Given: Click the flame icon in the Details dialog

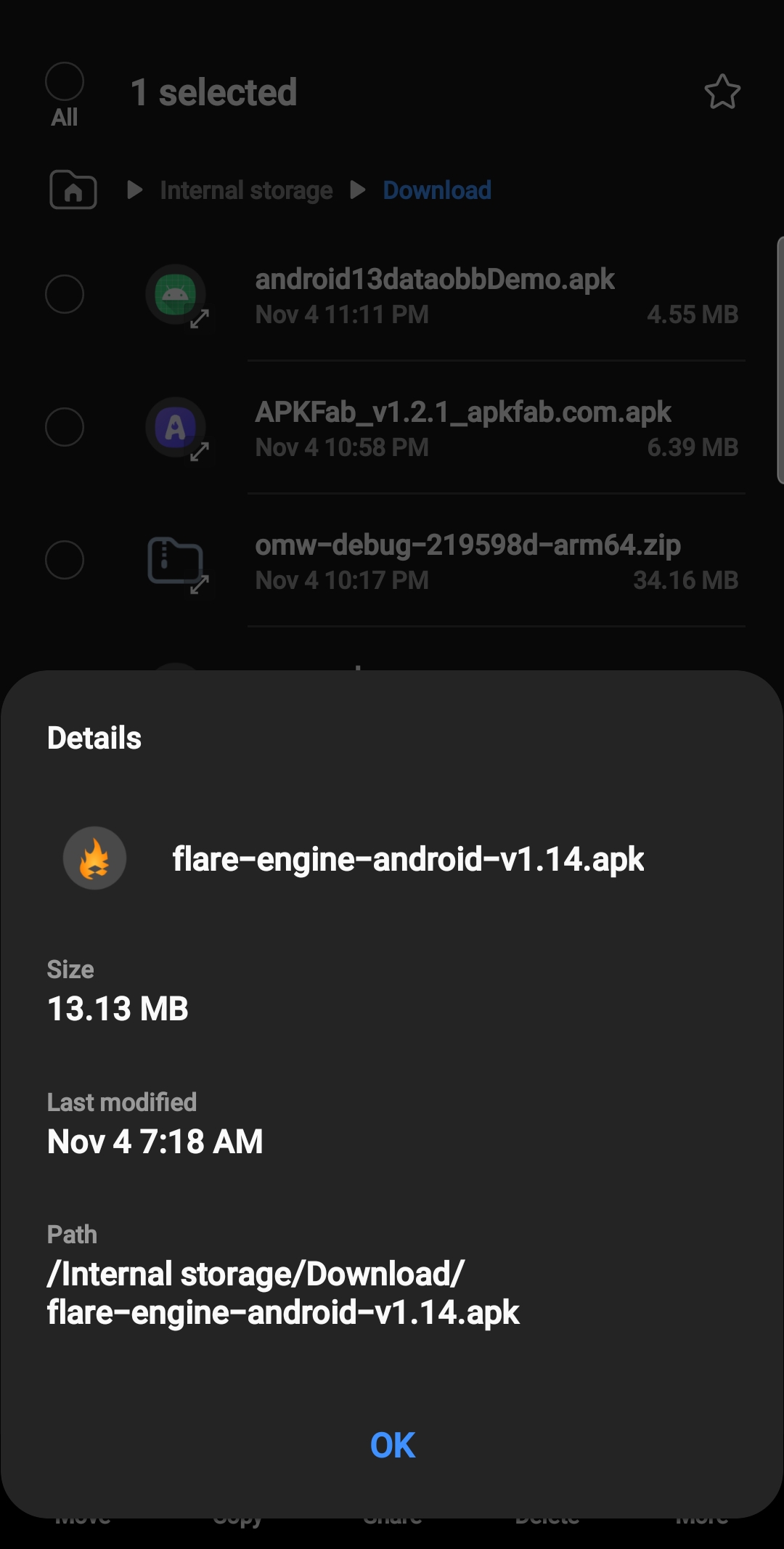Looking at the screenshot, I should tap(95, 858).
